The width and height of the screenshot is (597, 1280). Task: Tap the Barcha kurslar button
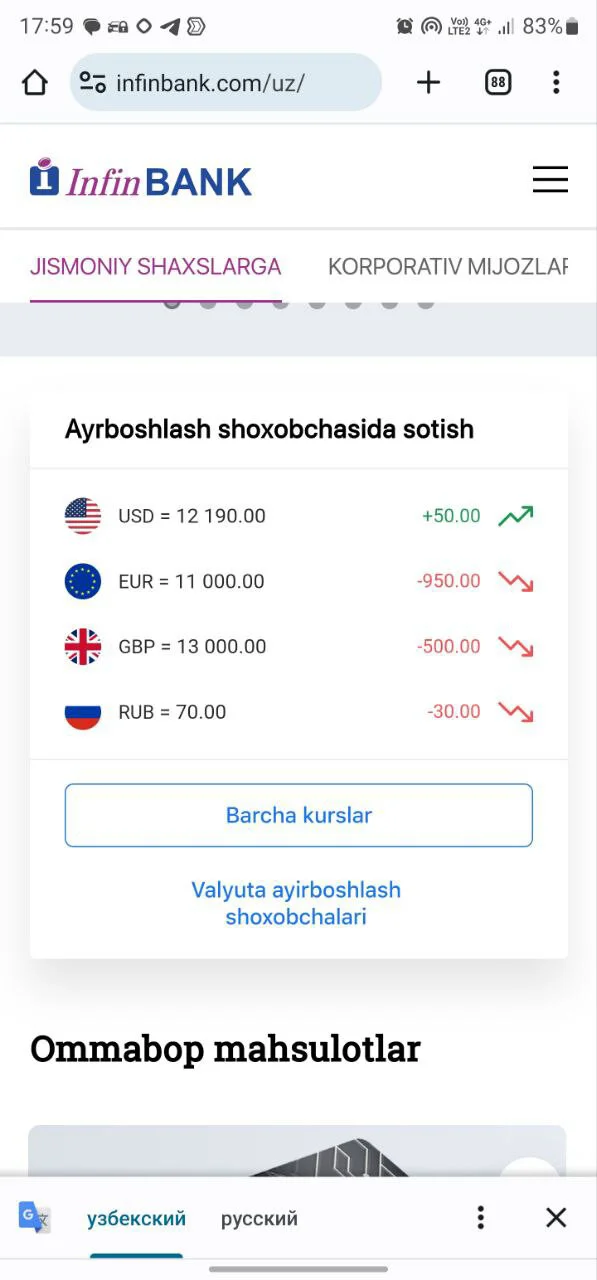(299, 815)
